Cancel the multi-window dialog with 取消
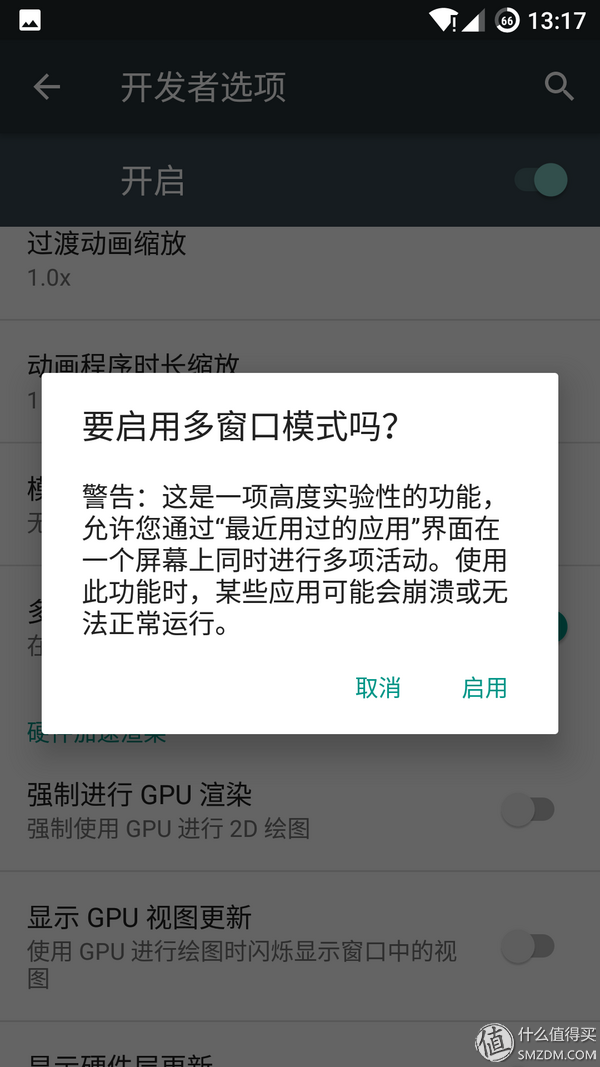The image size is (600, 1067). [x=378, y=688]
